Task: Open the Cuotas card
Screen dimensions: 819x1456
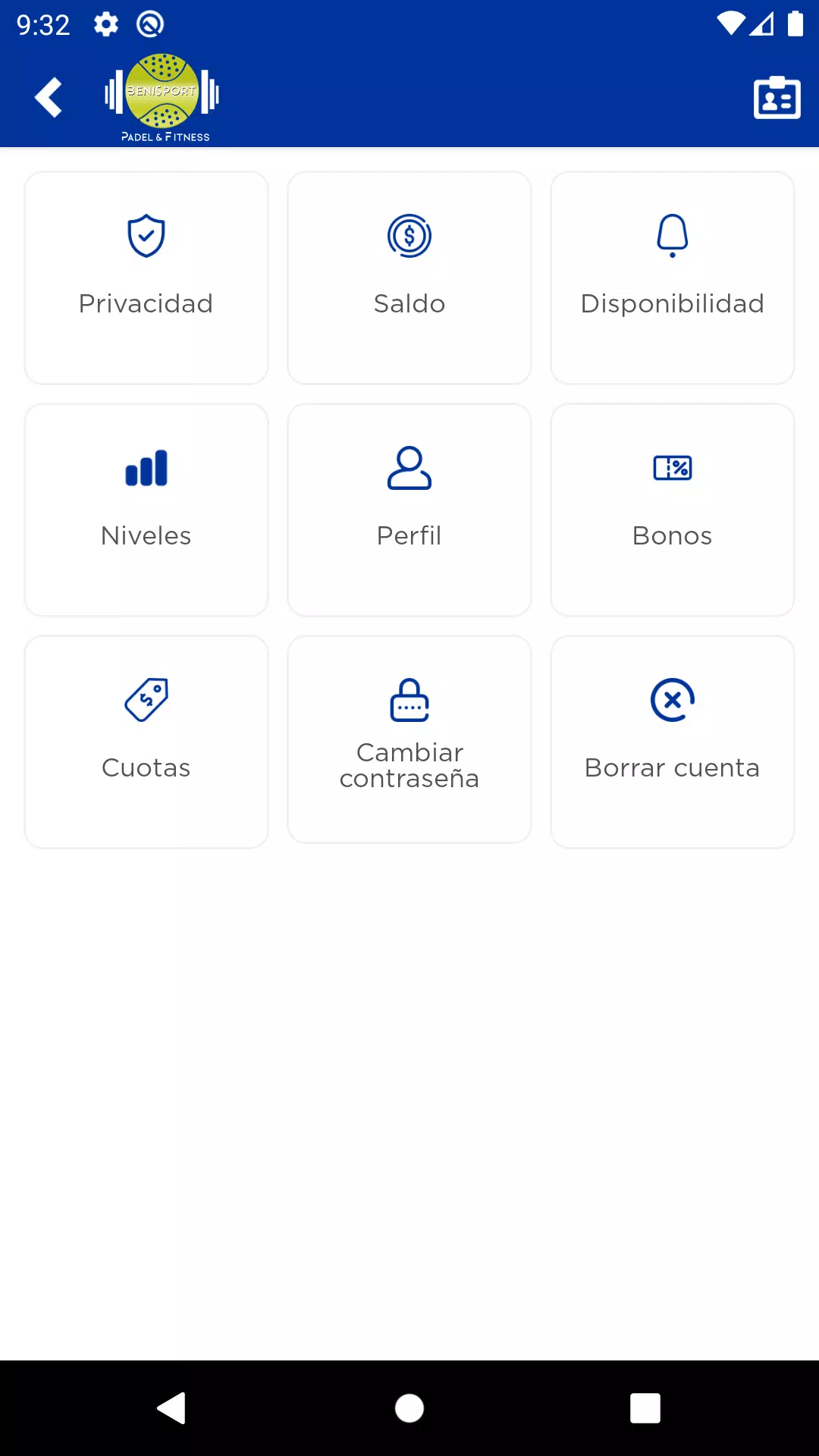Action: click(146, 742)
